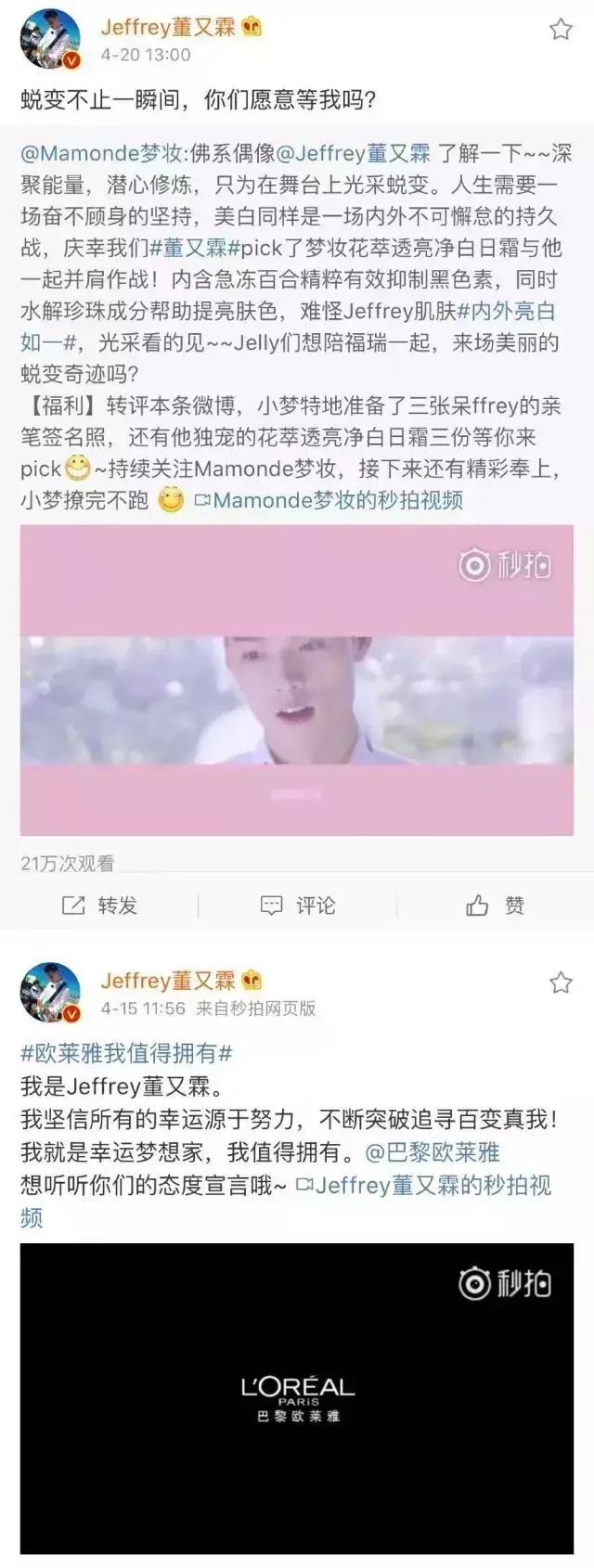Open 评论 to comment on the post
This screenshot has width=594, height=1568.
pos(298,906)
